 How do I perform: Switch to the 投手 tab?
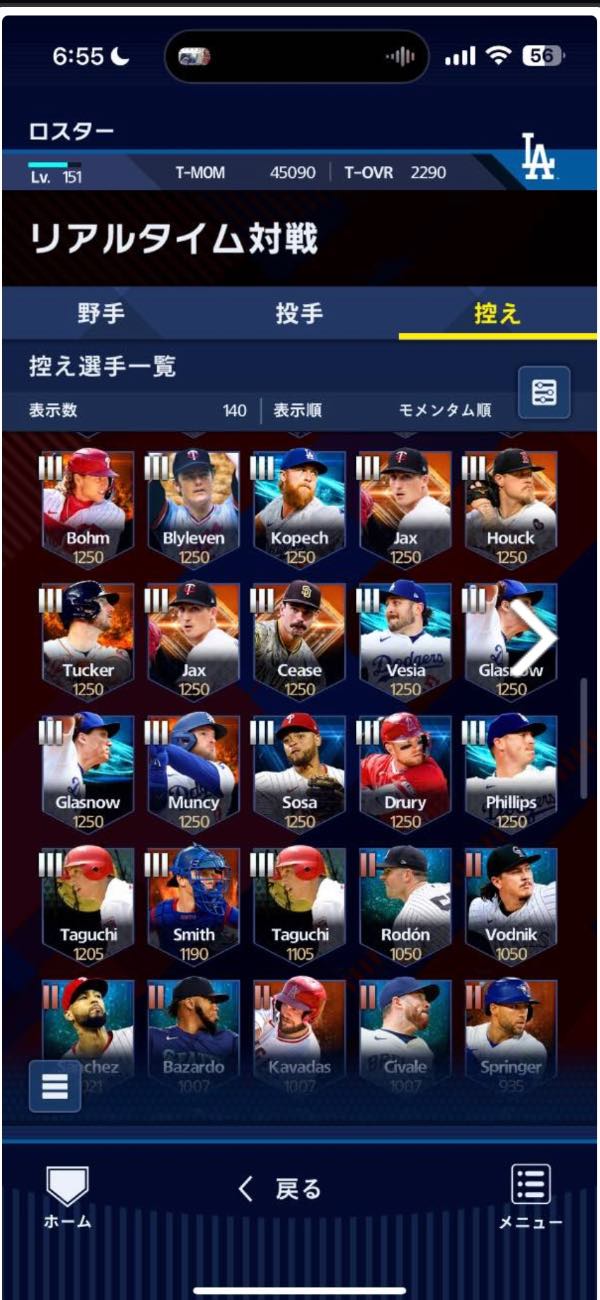[299, 313]
